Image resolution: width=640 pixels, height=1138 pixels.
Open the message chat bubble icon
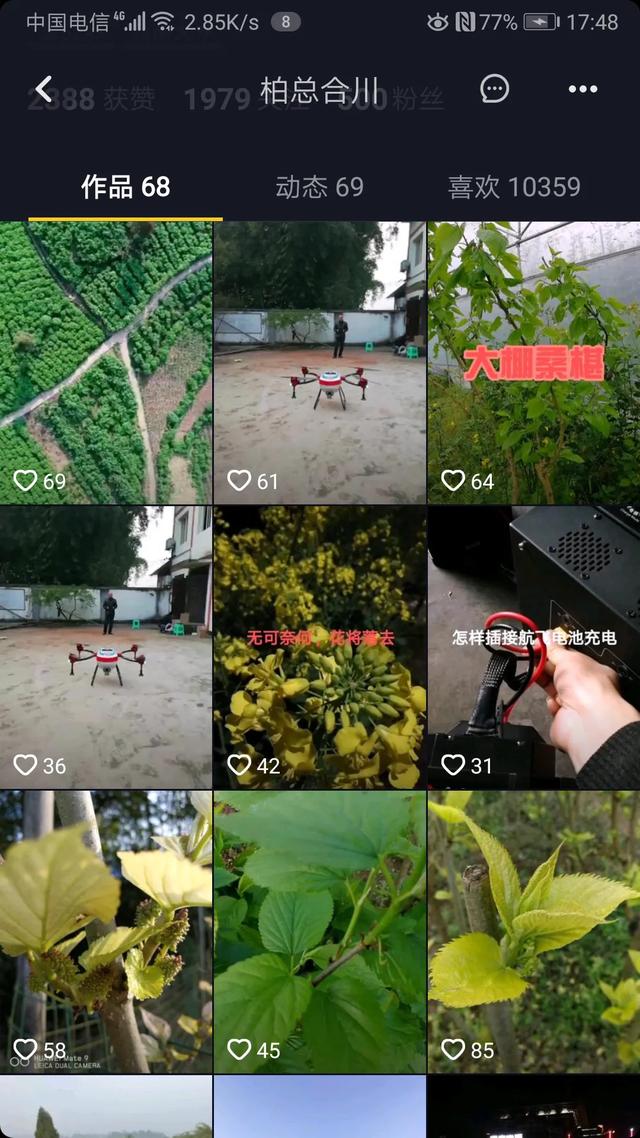click(495, 89)
